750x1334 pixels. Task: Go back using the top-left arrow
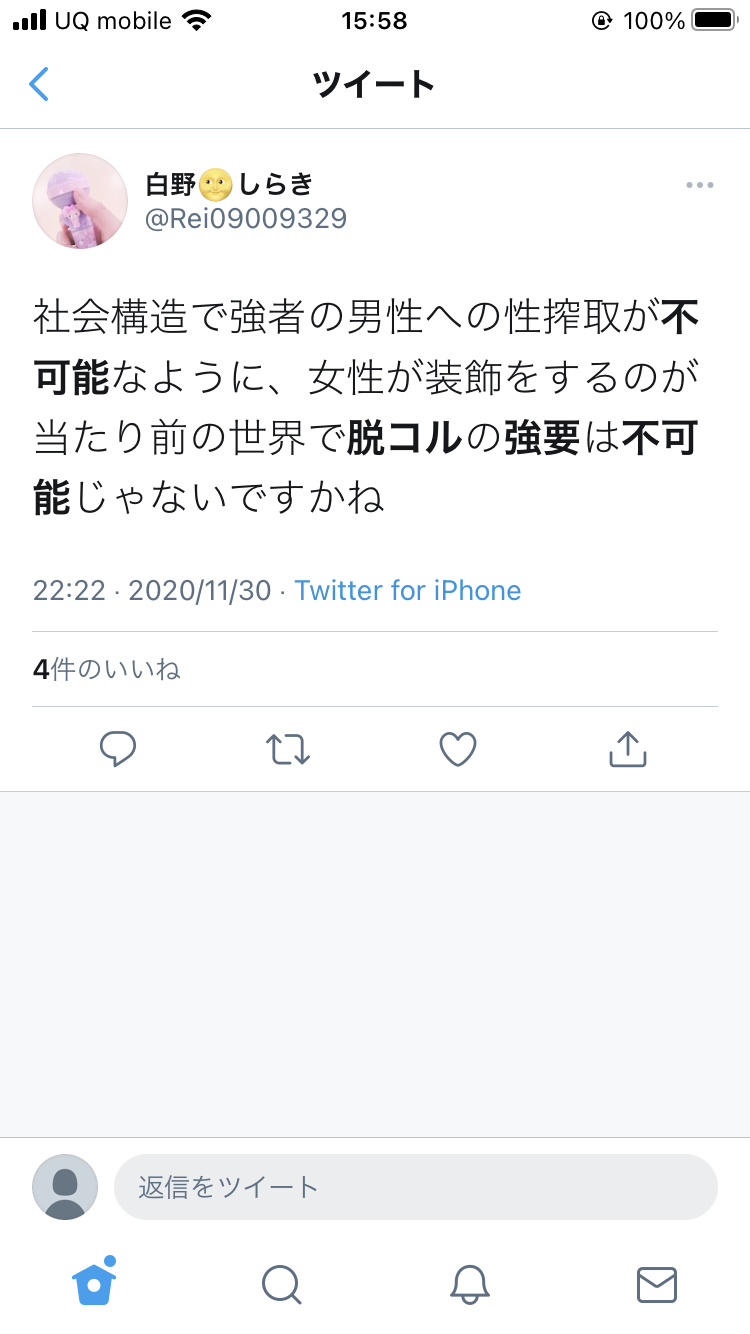[40, 85]
